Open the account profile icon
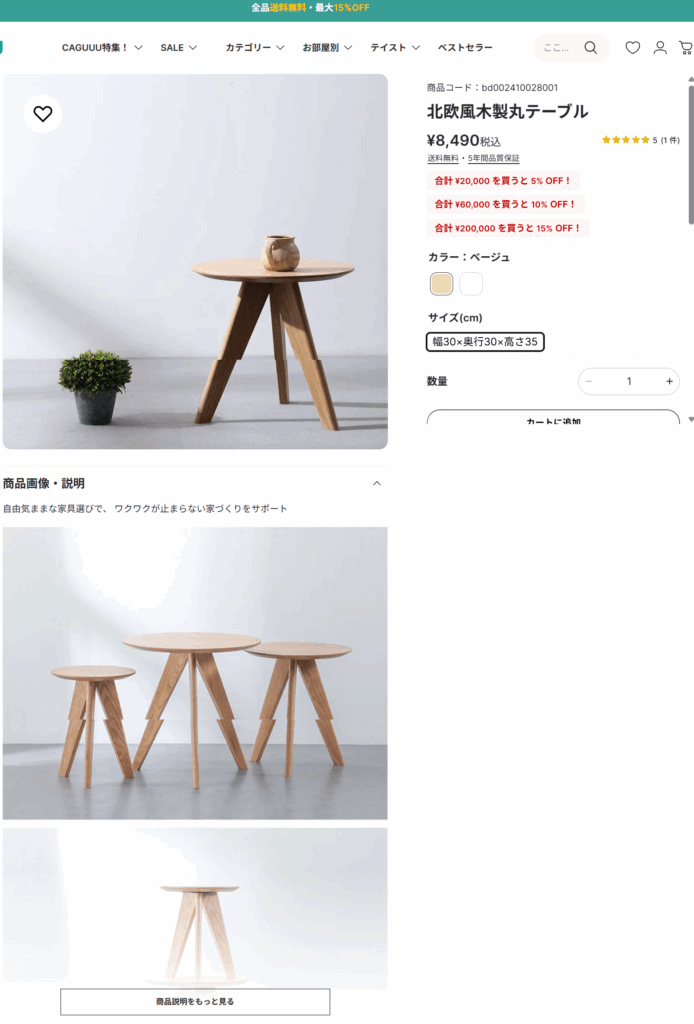Image resolution: width=694 pixels, height=1024 pixels. [660, 48]
